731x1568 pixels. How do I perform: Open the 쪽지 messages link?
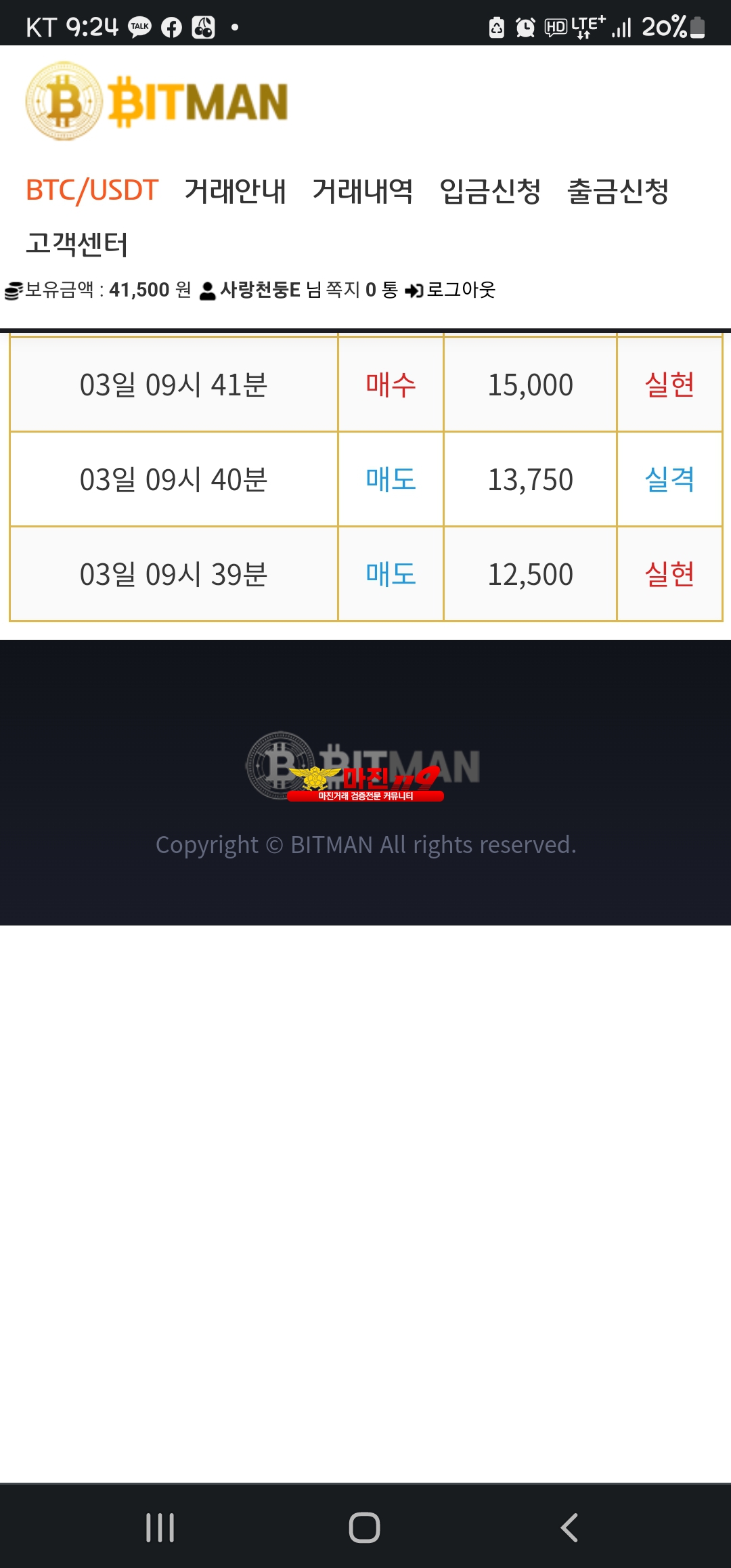tap(361, 290)
